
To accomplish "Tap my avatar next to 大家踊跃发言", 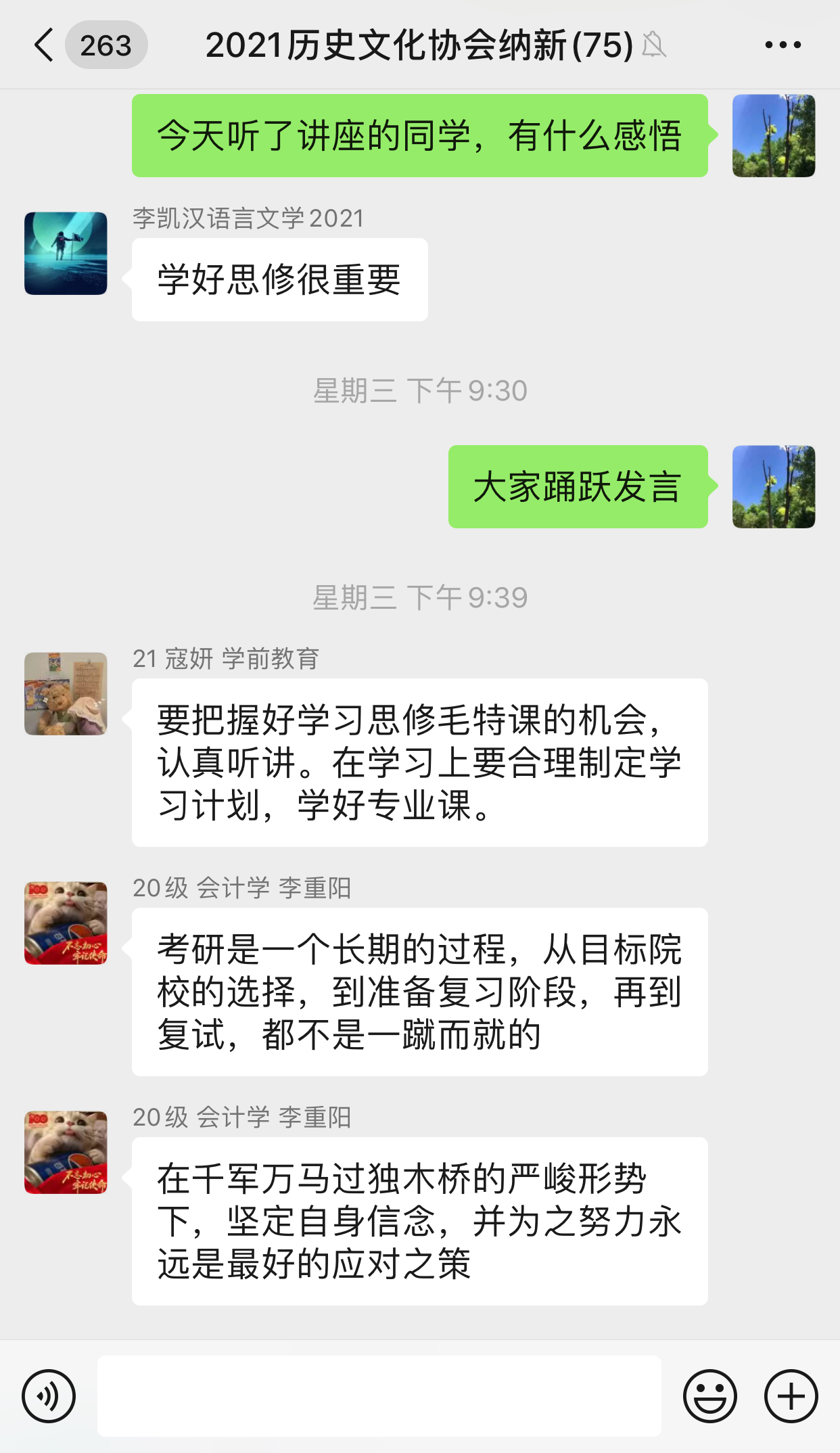I will [x=774, y=487].
